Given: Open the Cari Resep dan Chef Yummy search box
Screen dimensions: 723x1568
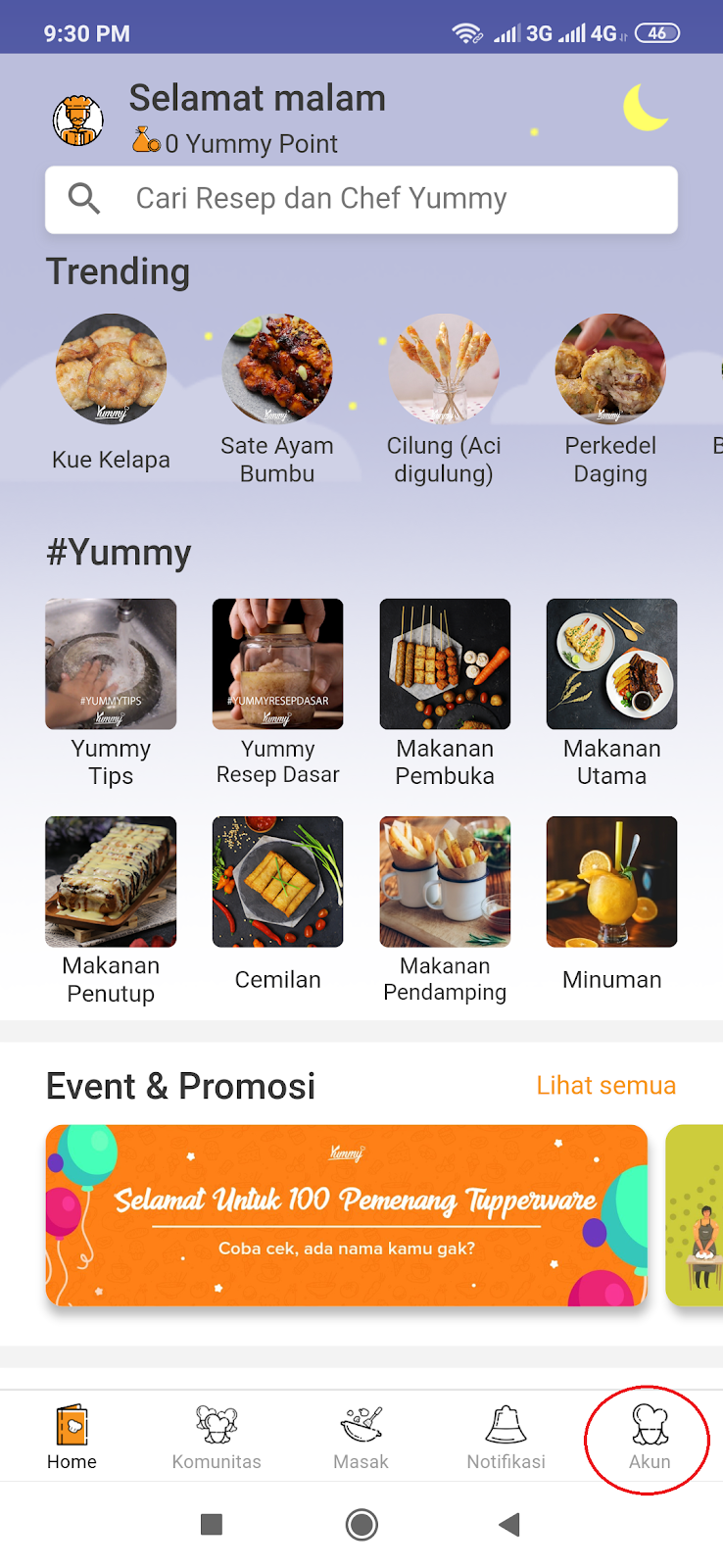Looking at the screenshot, I should pyautogui.click(x=361, y=199).
